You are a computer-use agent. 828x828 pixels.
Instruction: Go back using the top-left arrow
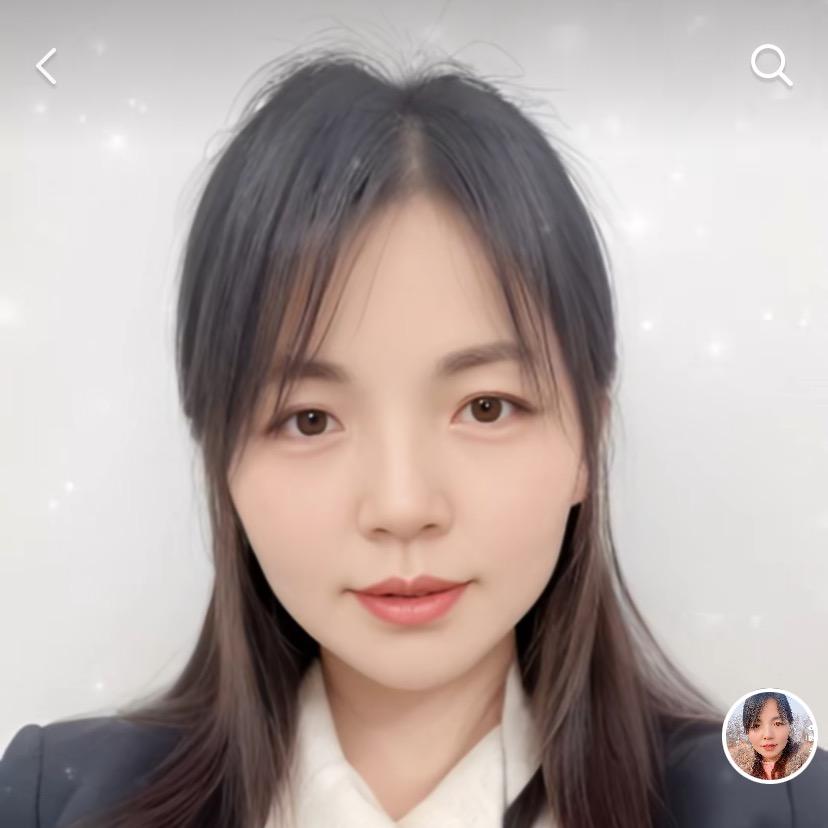coord(46,67)
